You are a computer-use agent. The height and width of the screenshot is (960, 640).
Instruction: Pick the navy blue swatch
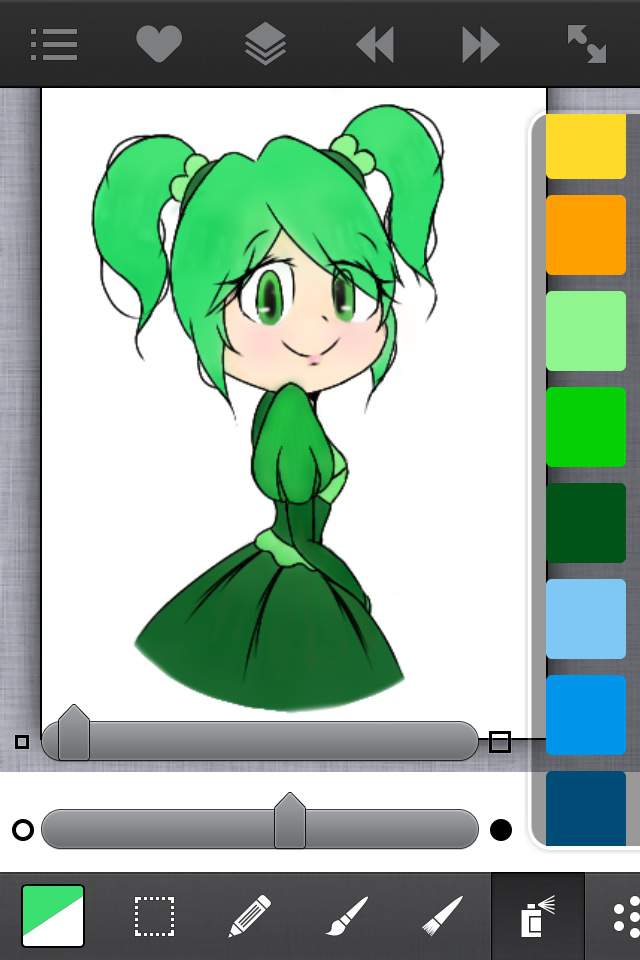click(x=586, y=807)
